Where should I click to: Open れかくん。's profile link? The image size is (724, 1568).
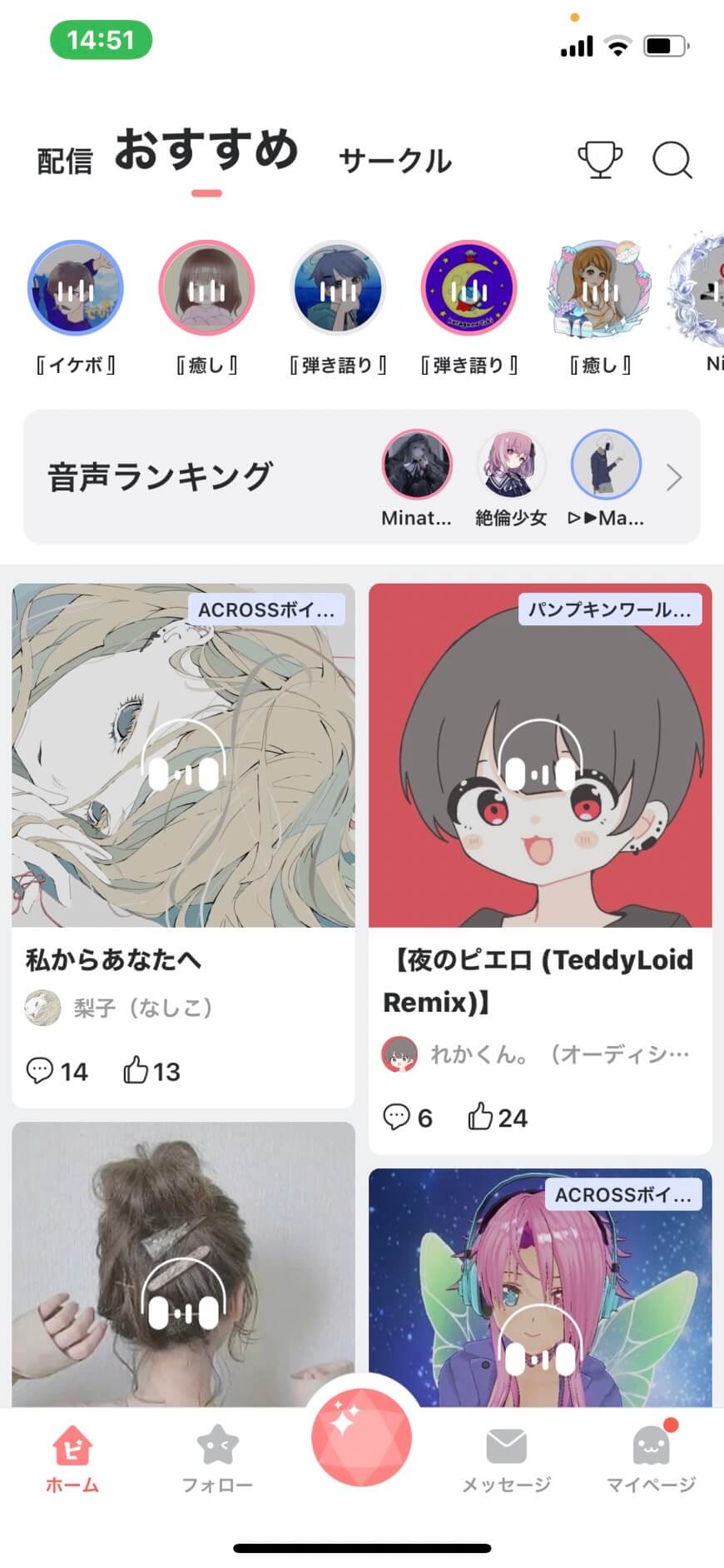[481, 1052]
